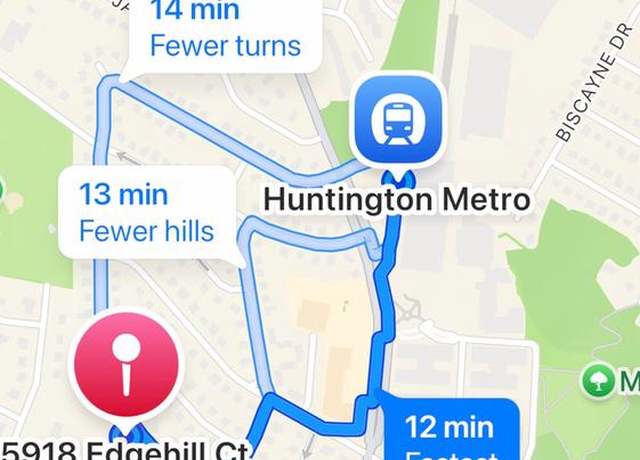Select the 12 min fastest route callout
The image size is (640, 460).
(450, 432)
